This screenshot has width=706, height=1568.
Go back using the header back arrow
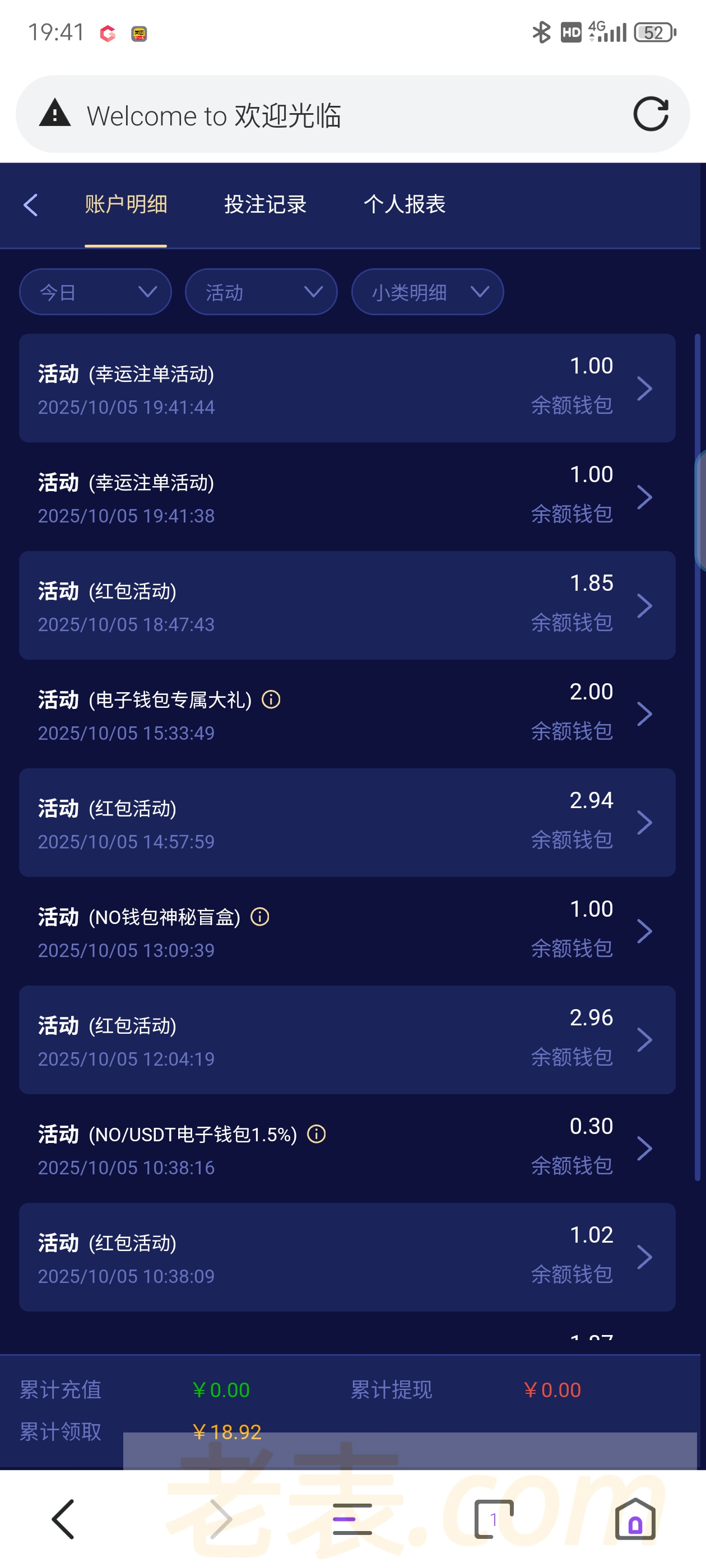point(31,205)
